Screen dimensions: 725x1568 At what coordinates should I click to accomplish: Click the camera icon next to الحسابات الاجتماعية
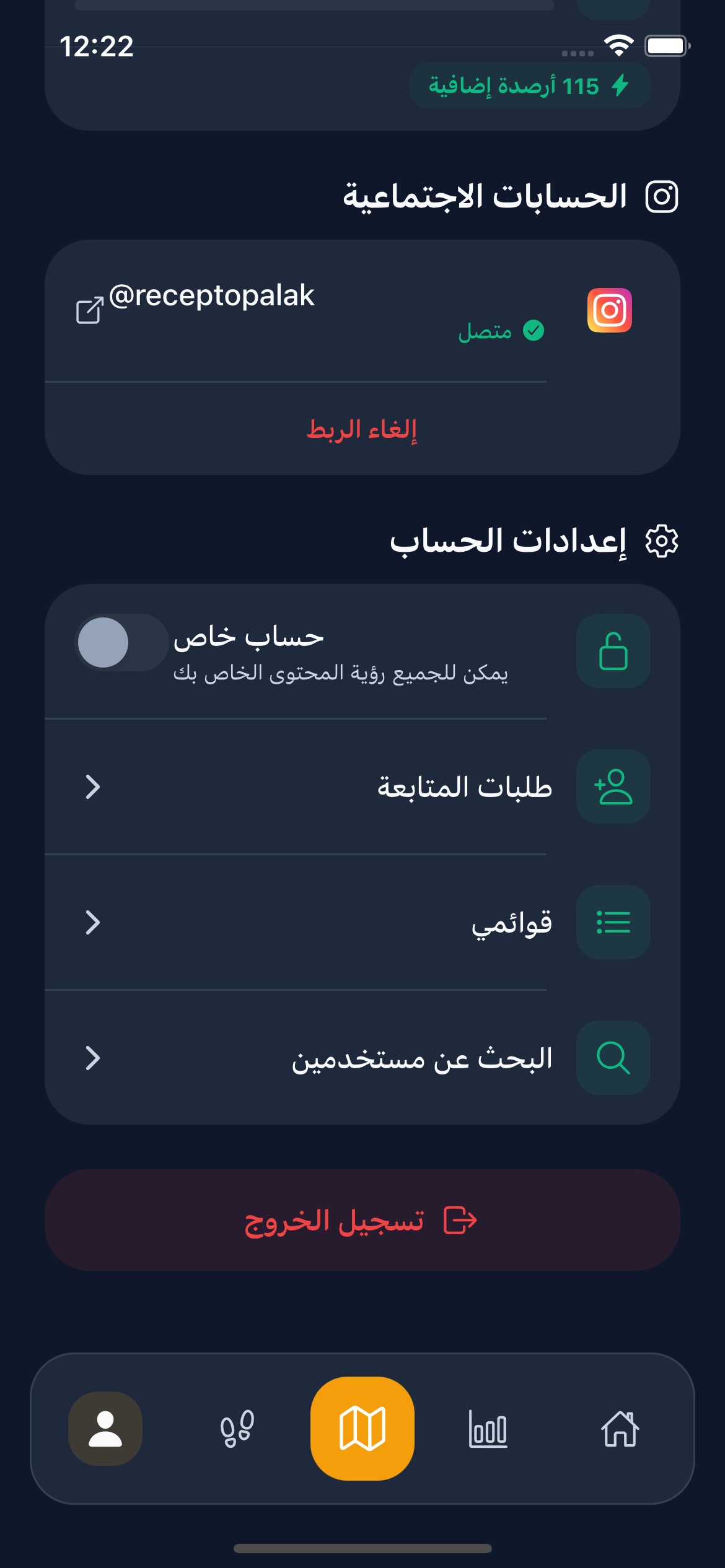coord(663,196)
